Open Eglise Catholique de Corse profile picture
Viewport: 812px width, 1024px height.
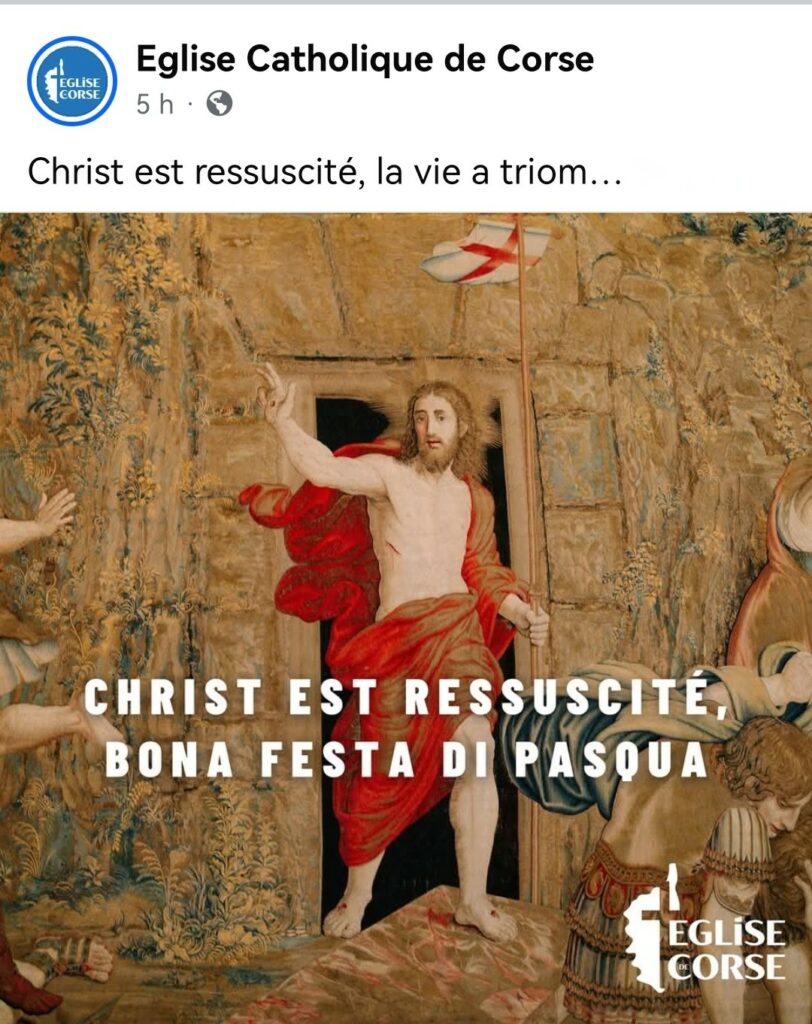[72, 80]
